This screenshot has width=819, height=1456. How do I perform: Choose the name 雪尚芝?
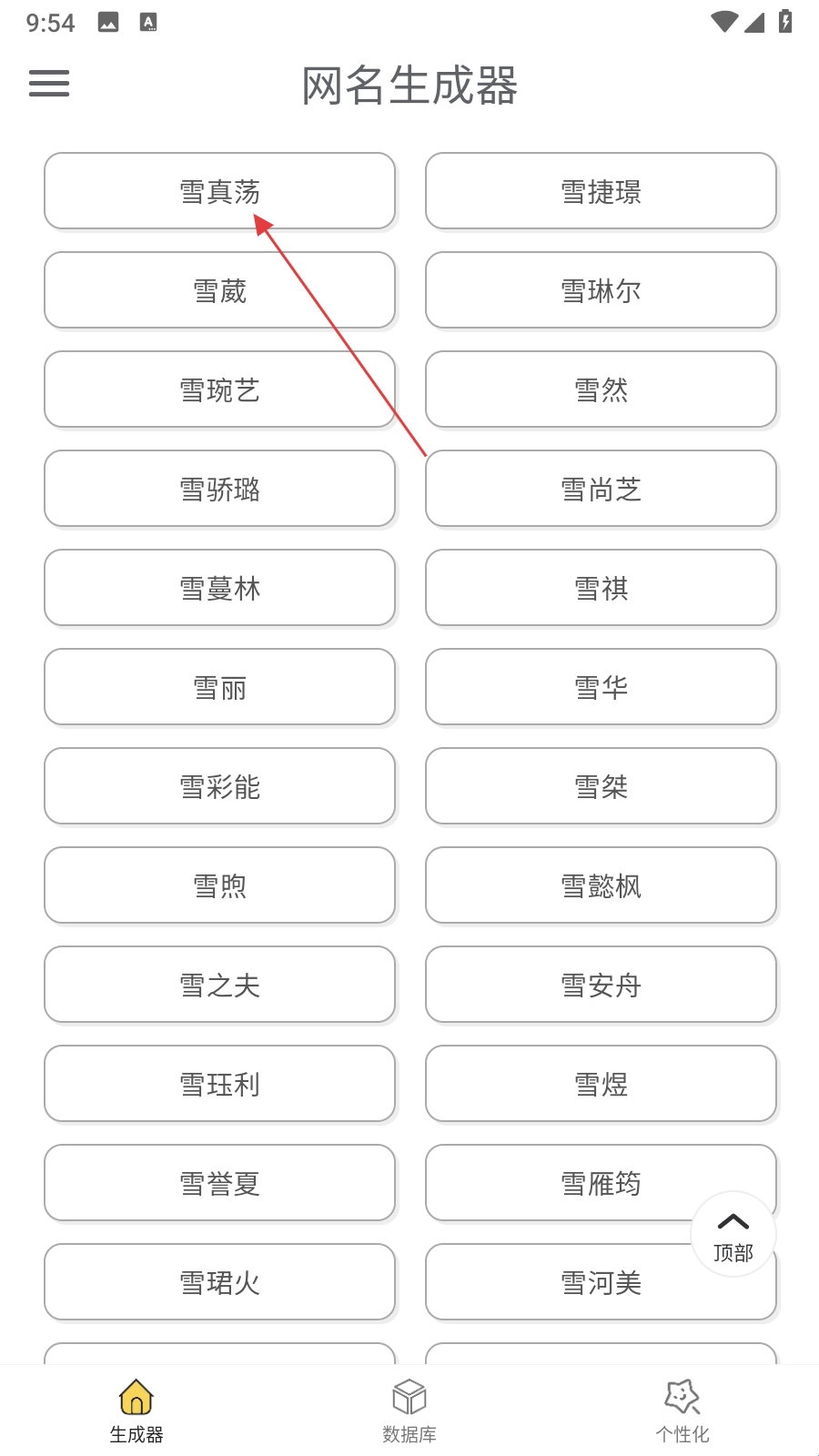601,489
